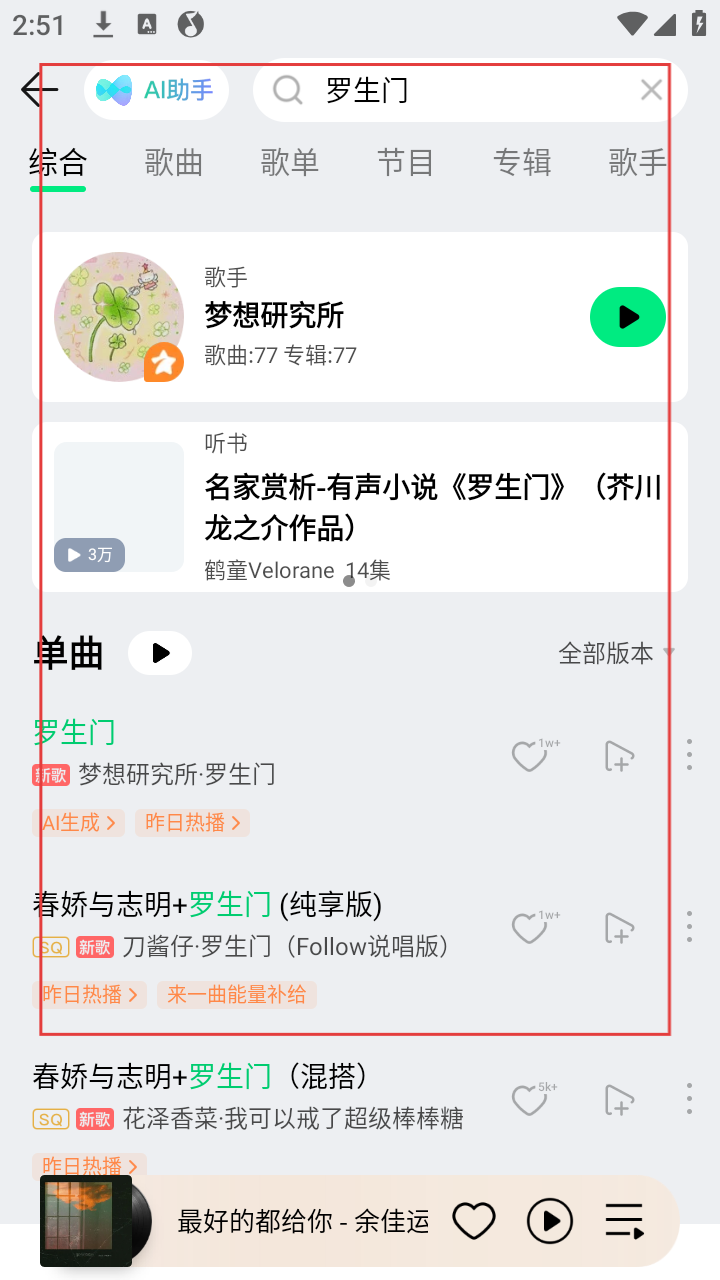The width and height of the screenshot is (720, 1280).
Task: Open the AI生成 tag
Action: pos(78,823)
